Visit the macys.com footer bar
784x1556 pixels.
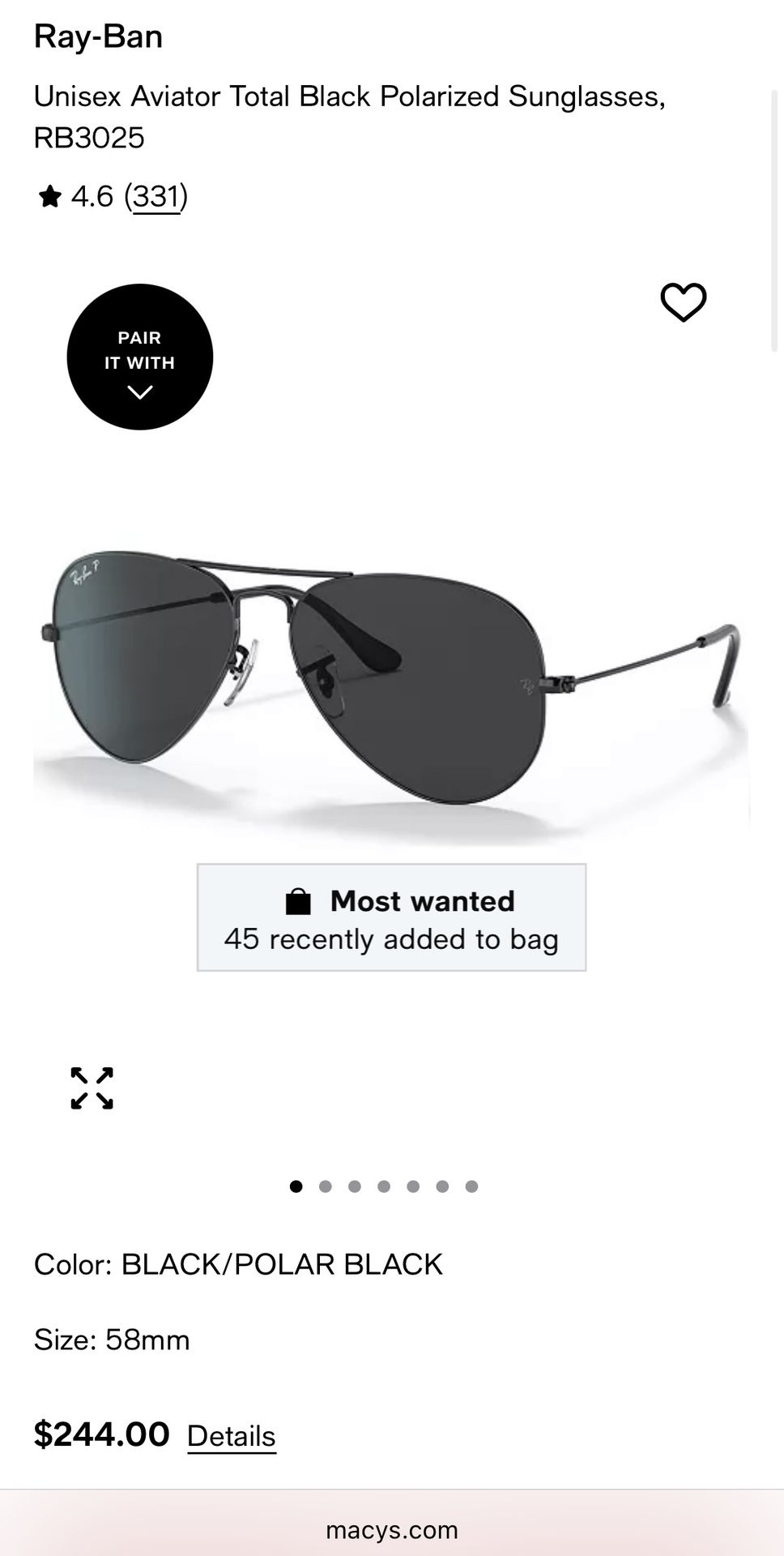point(392,1530)
